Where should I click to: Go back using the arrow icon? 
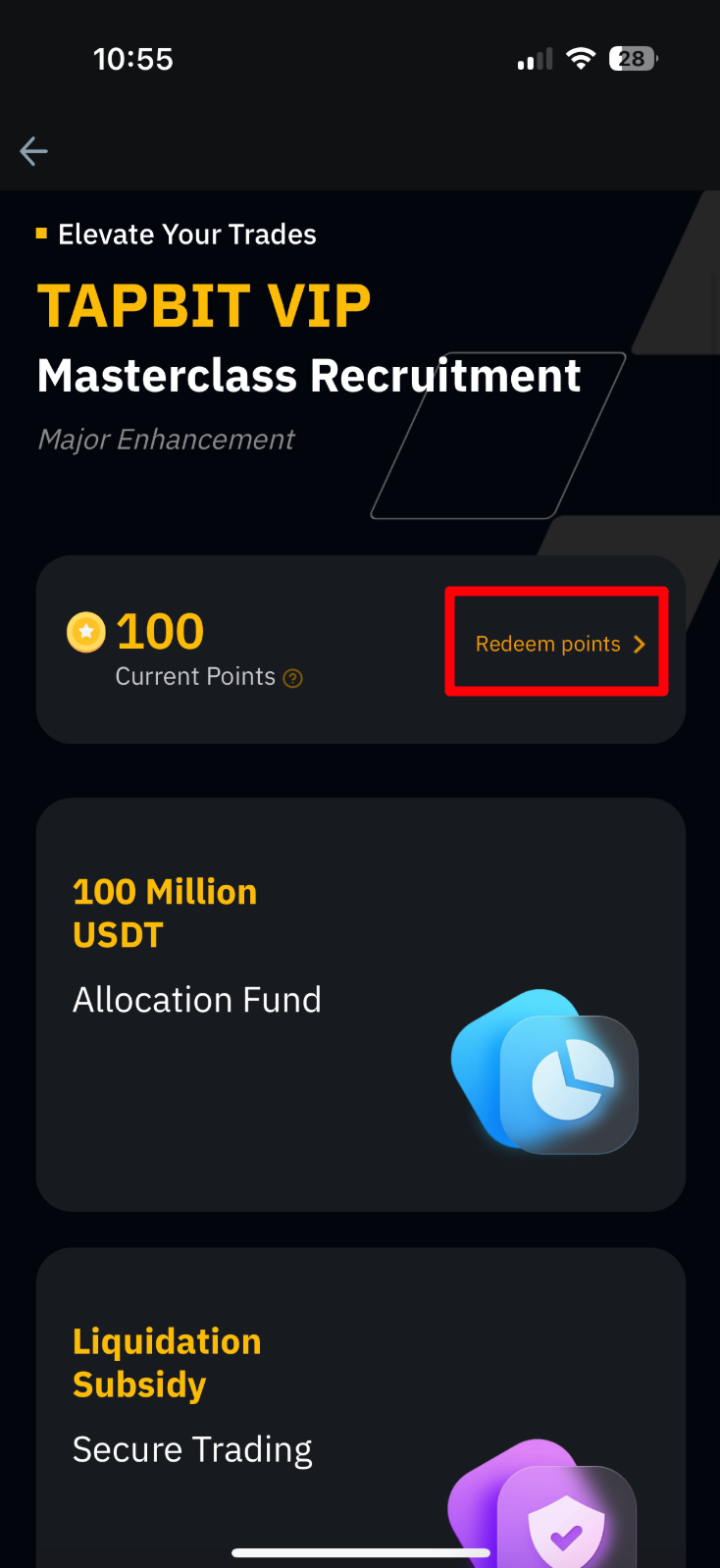point(34,151)
